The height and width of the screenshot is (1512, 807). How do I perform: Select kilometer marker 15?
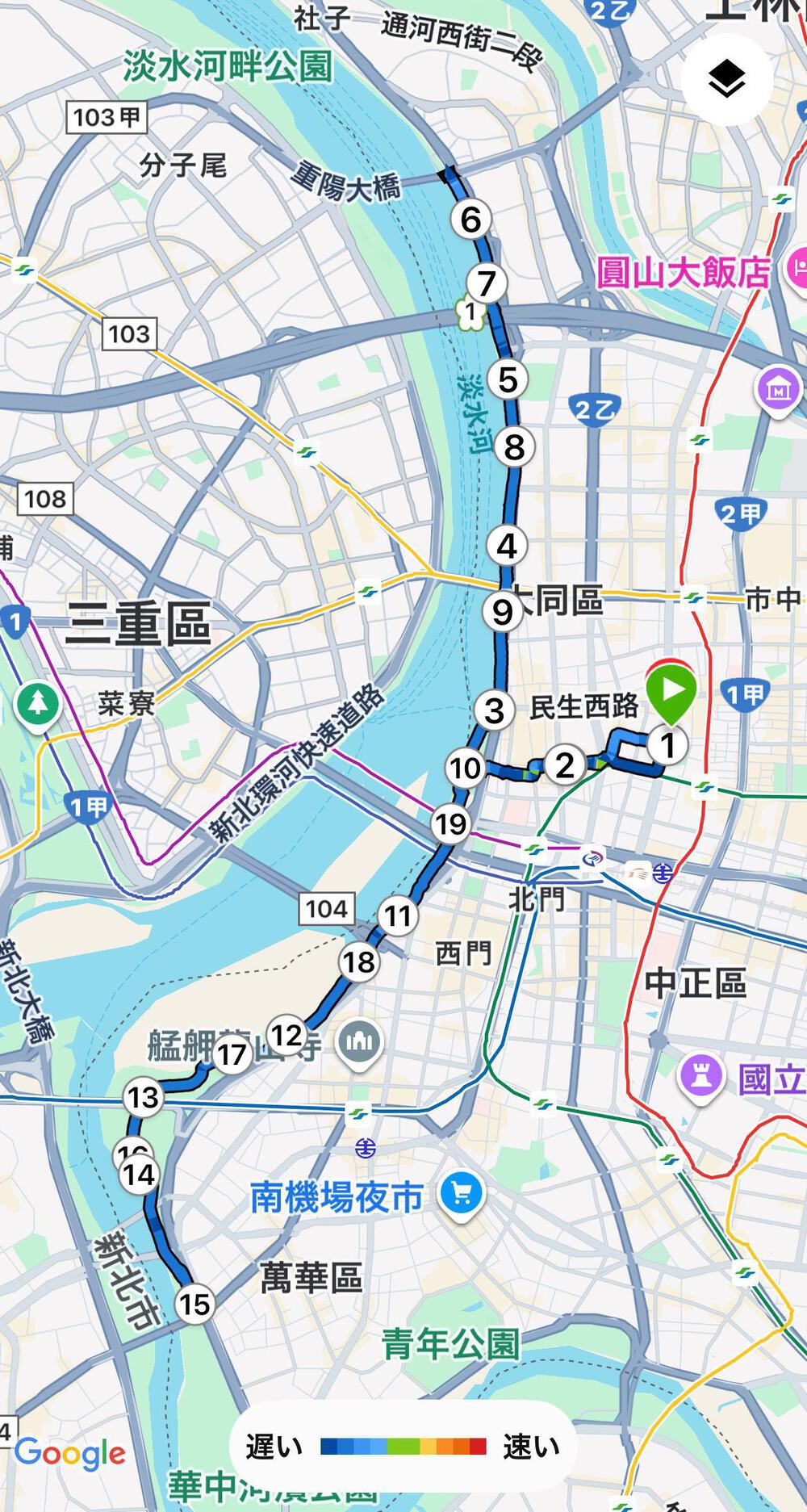tap(194, 1304)
